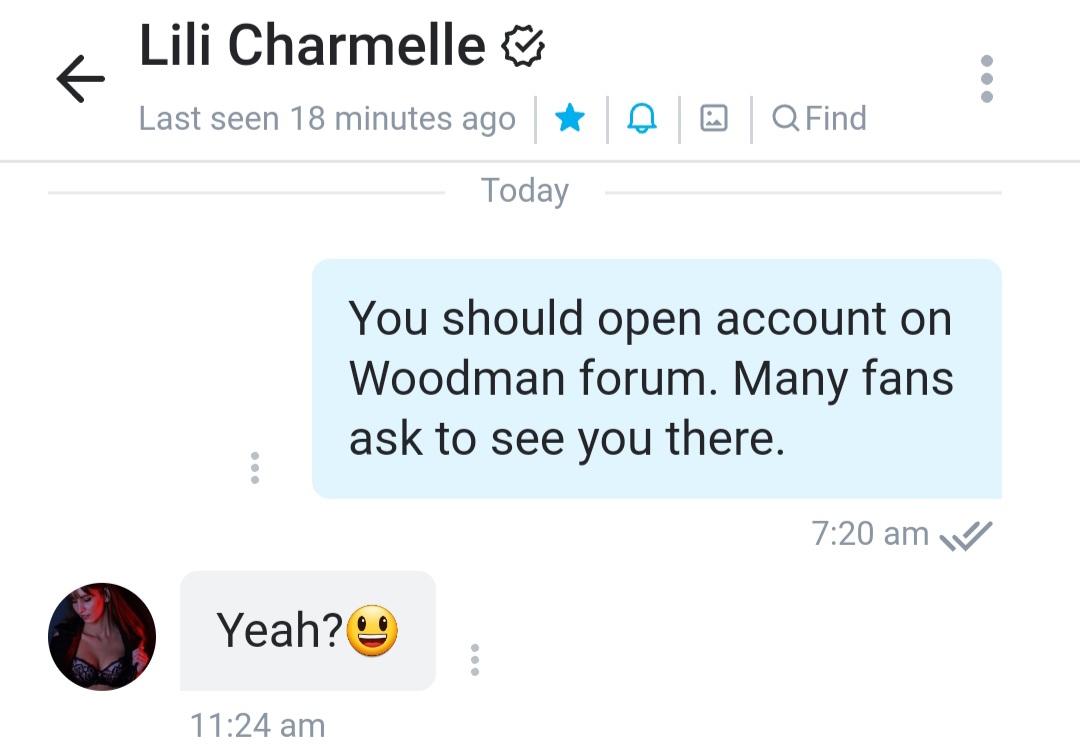Open options for the Yeah? message
Screen dimensions: 1080x755
tap(475, 659)
